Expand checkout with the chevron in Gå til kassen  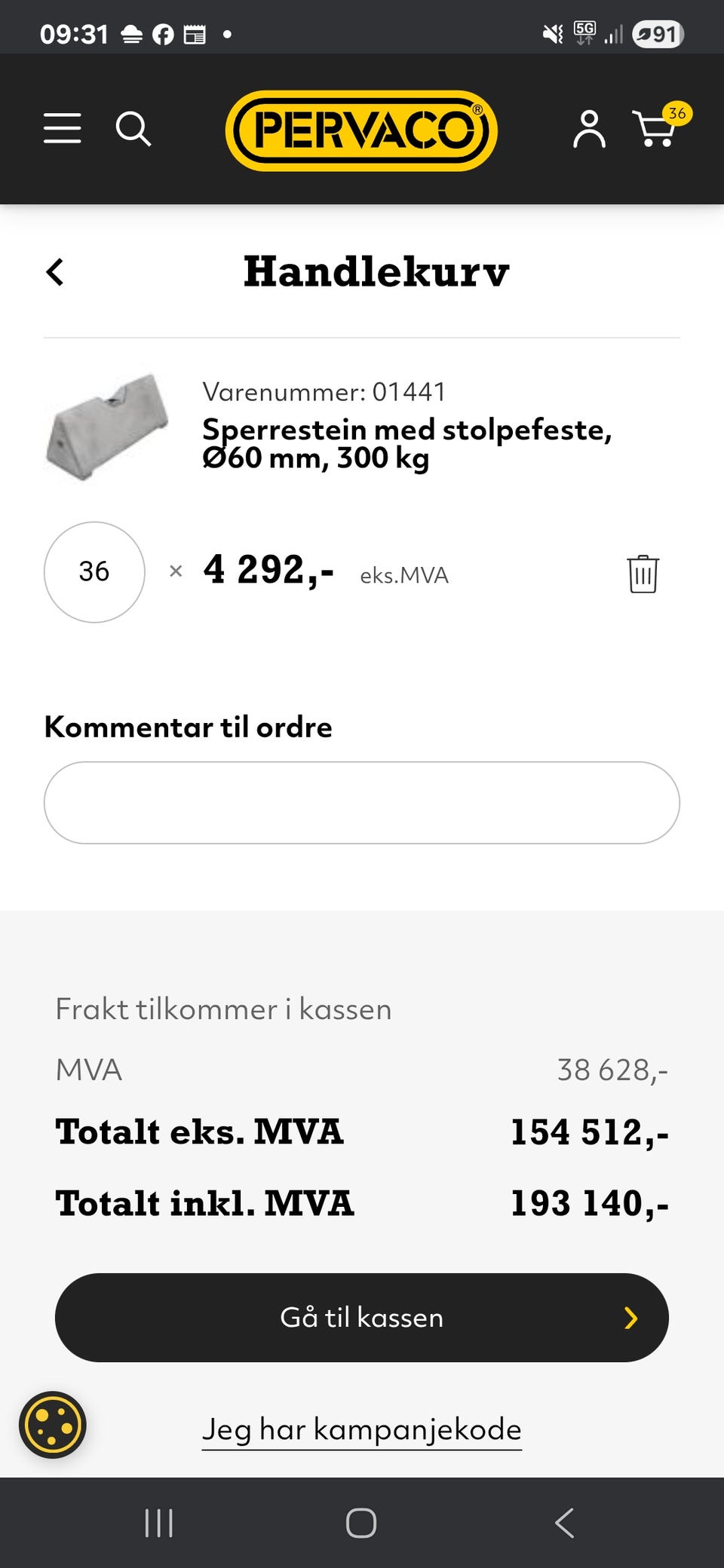[x=630, y=1317]
